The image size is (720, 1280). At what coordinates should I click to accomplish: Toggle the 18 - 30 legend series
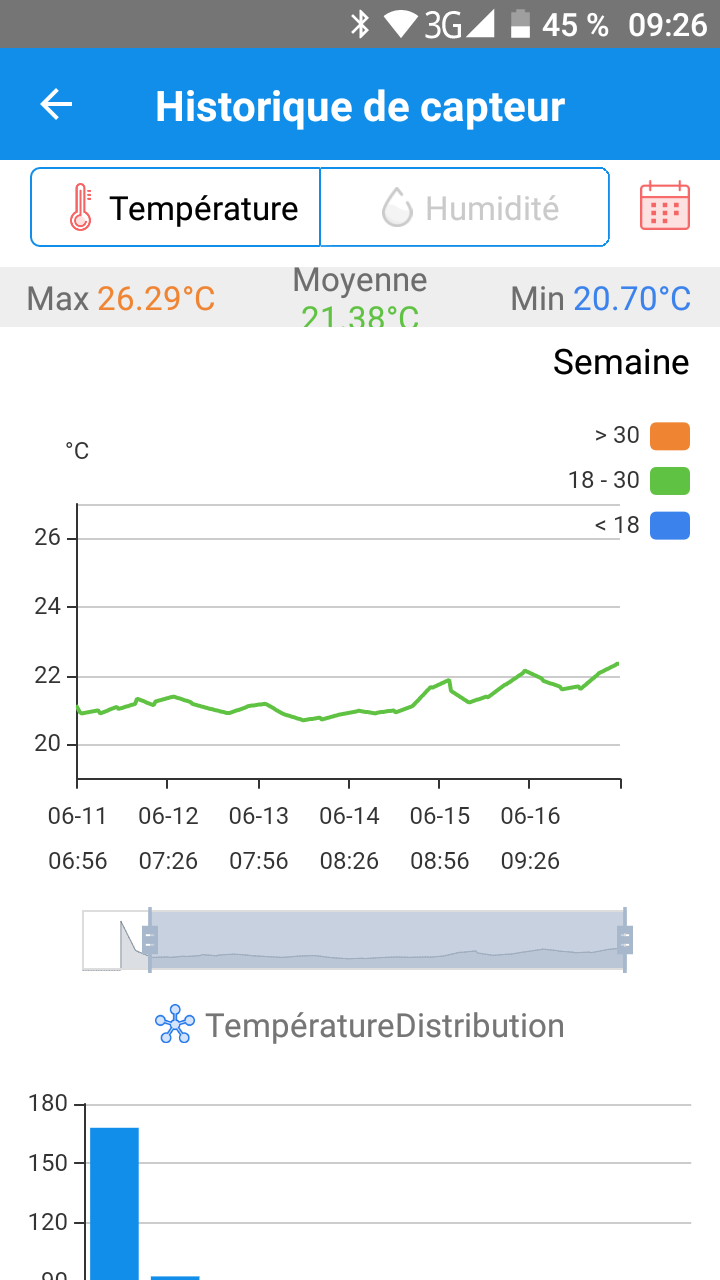tap(629, 480)
